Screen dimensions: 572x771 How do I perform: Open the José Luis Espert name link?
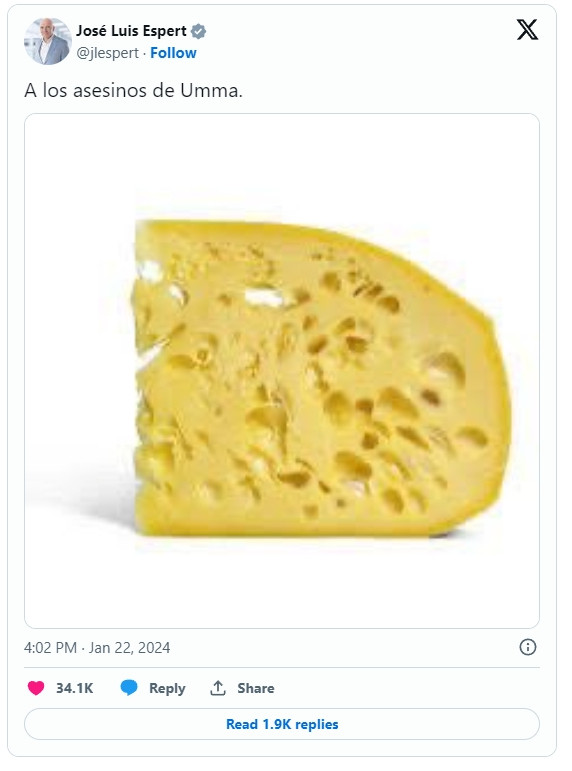pyautogui.click(x=131, y=31)
